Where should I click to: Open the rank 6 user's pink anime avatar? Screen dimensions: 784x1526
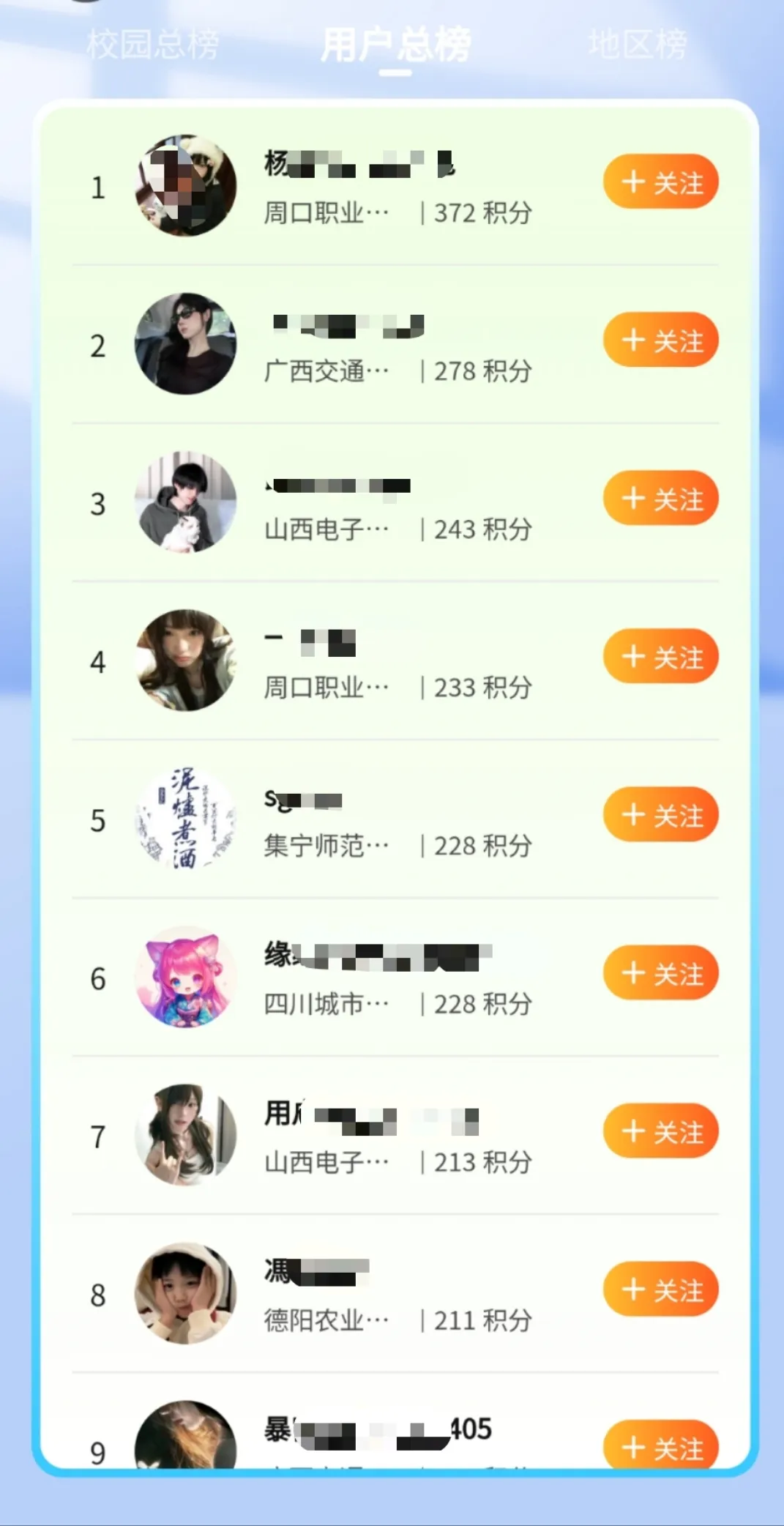186,976
